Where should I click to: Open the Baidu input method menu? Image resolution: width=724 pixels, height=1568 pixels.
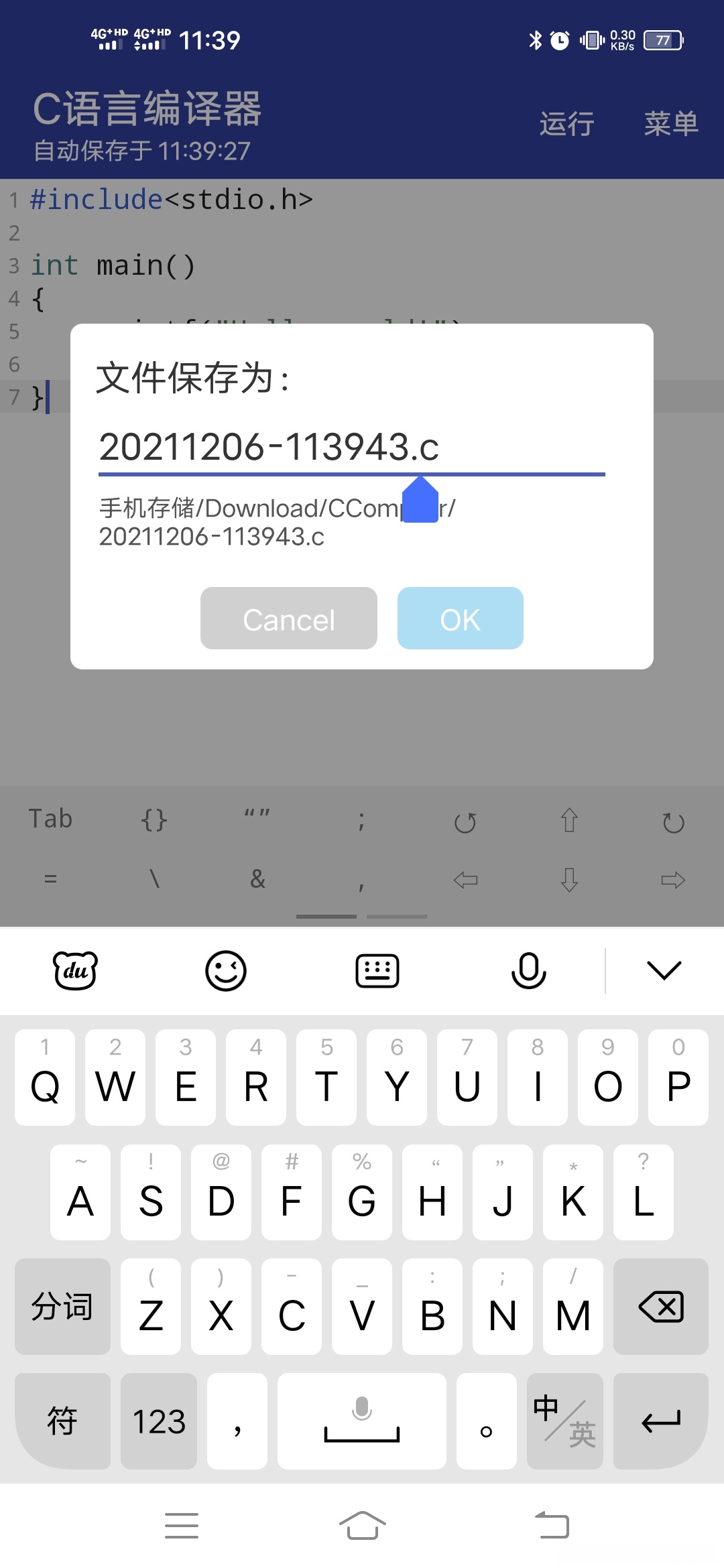click(x=75, y=970)
